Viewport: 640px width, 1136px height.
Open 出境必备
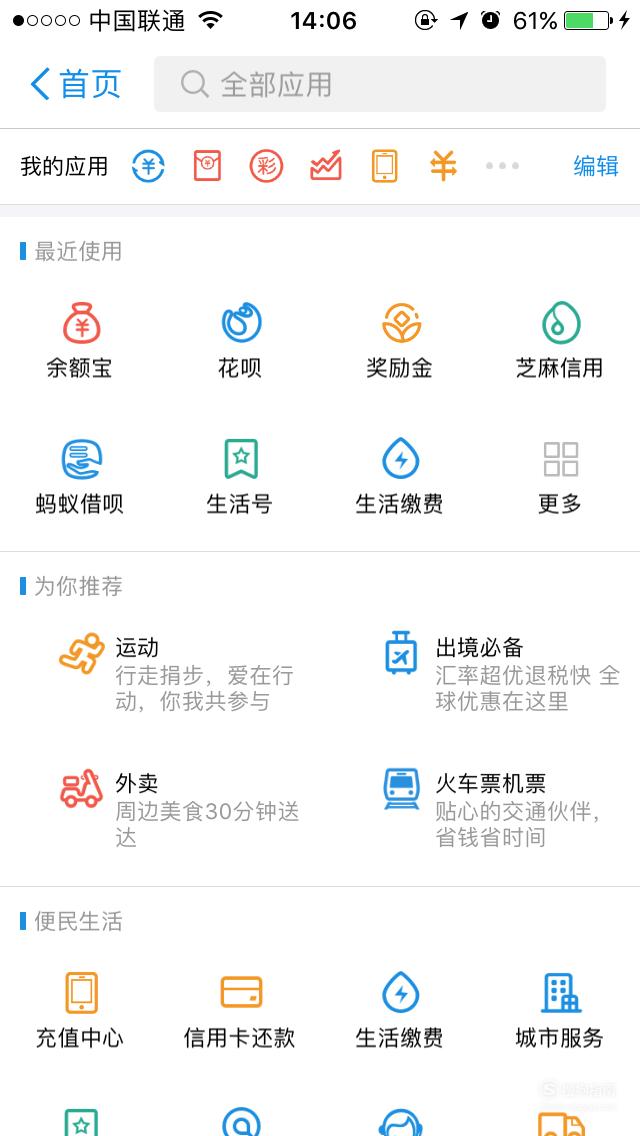[502, 672]
